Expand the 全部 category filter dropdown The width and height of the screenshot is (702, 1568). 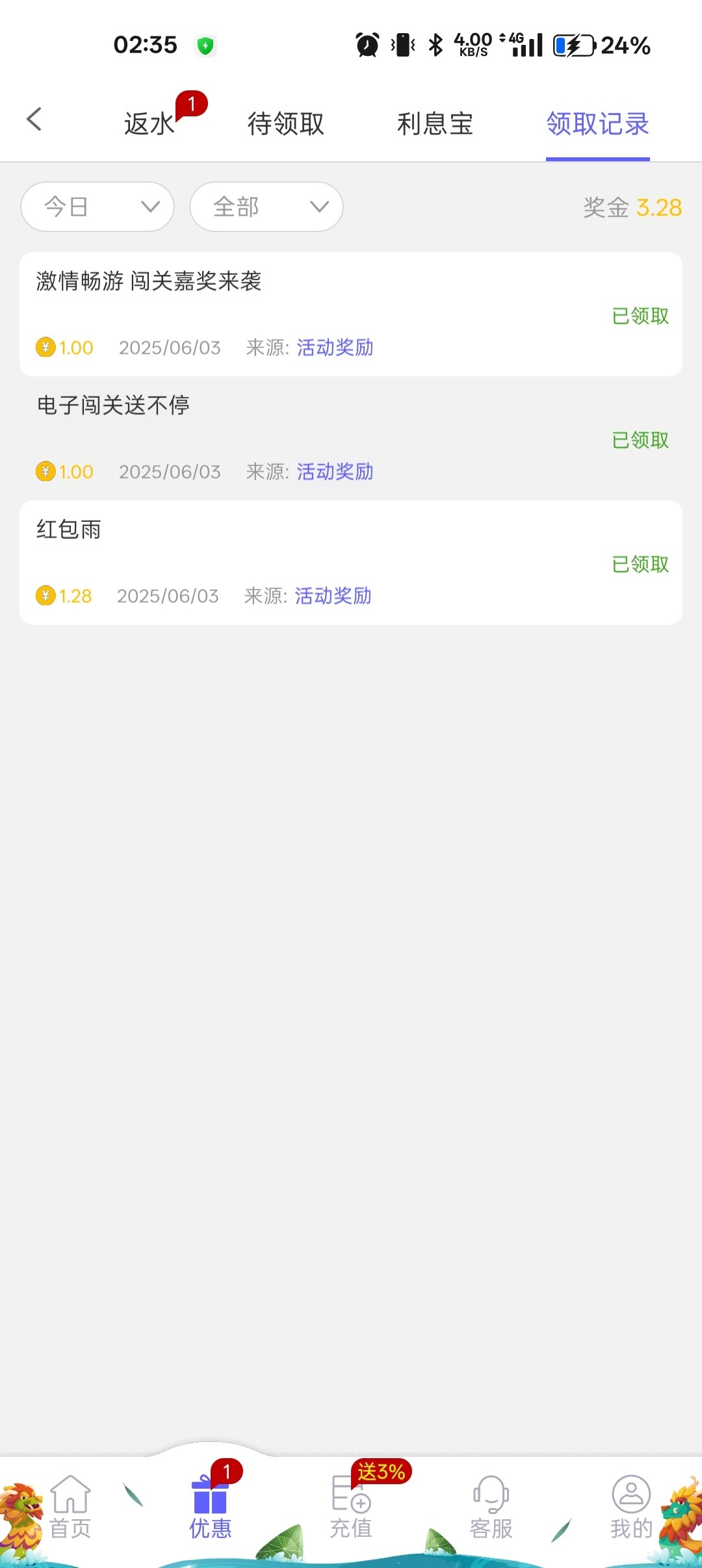pos(266,207)
